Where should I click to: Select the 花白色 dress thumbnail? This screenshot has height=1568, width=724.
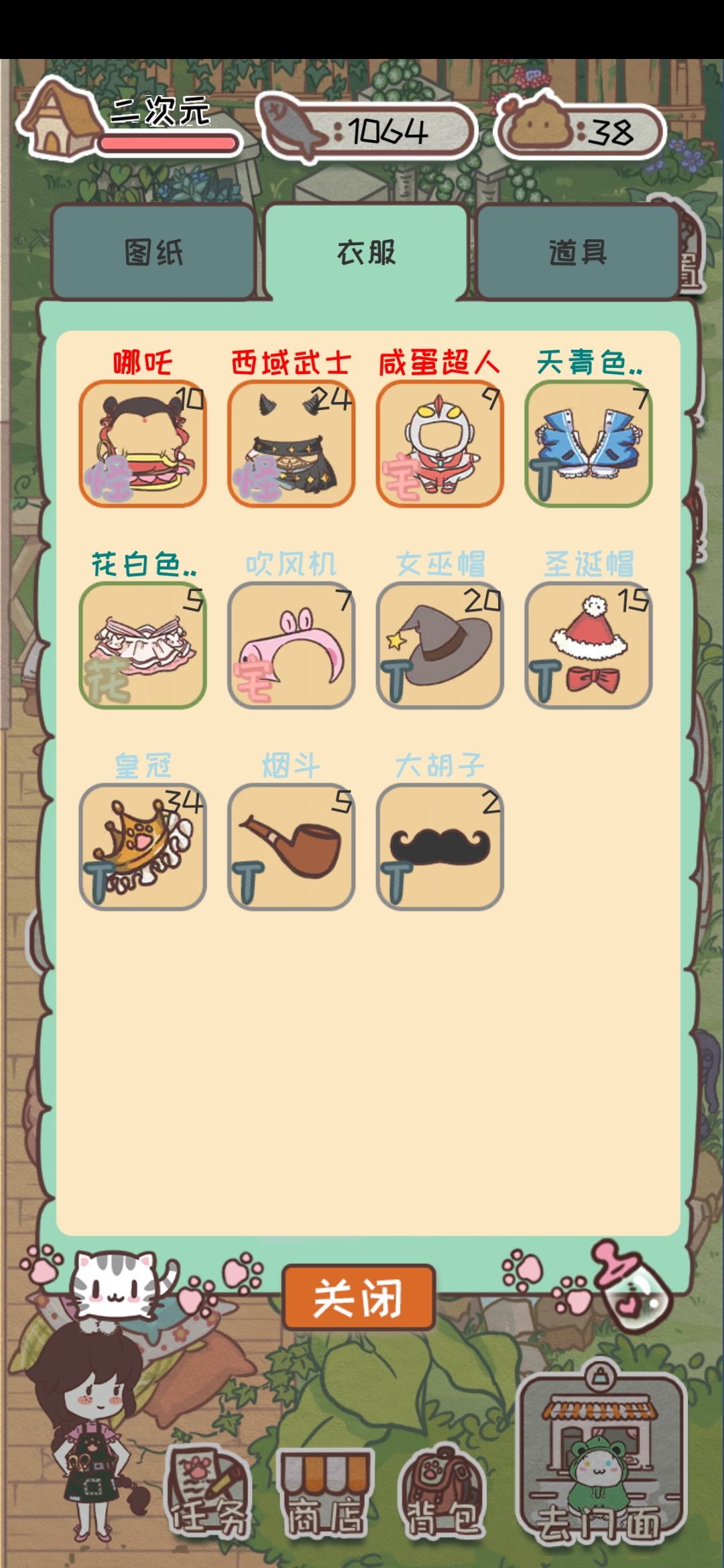click(x=143, y=647)
